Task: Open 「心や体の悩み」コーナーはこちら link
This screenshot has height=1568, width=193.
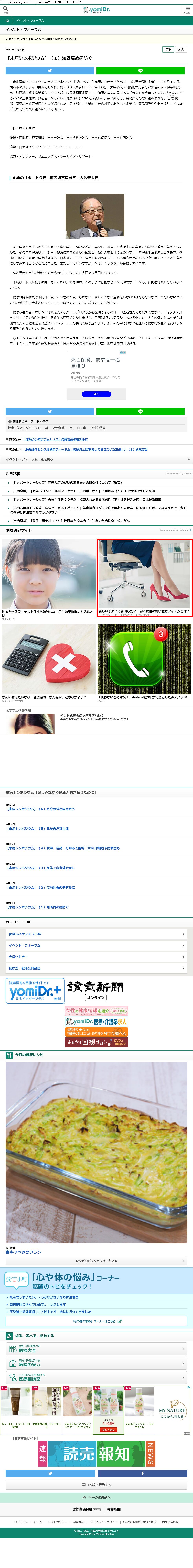Action: point(96,1321)
